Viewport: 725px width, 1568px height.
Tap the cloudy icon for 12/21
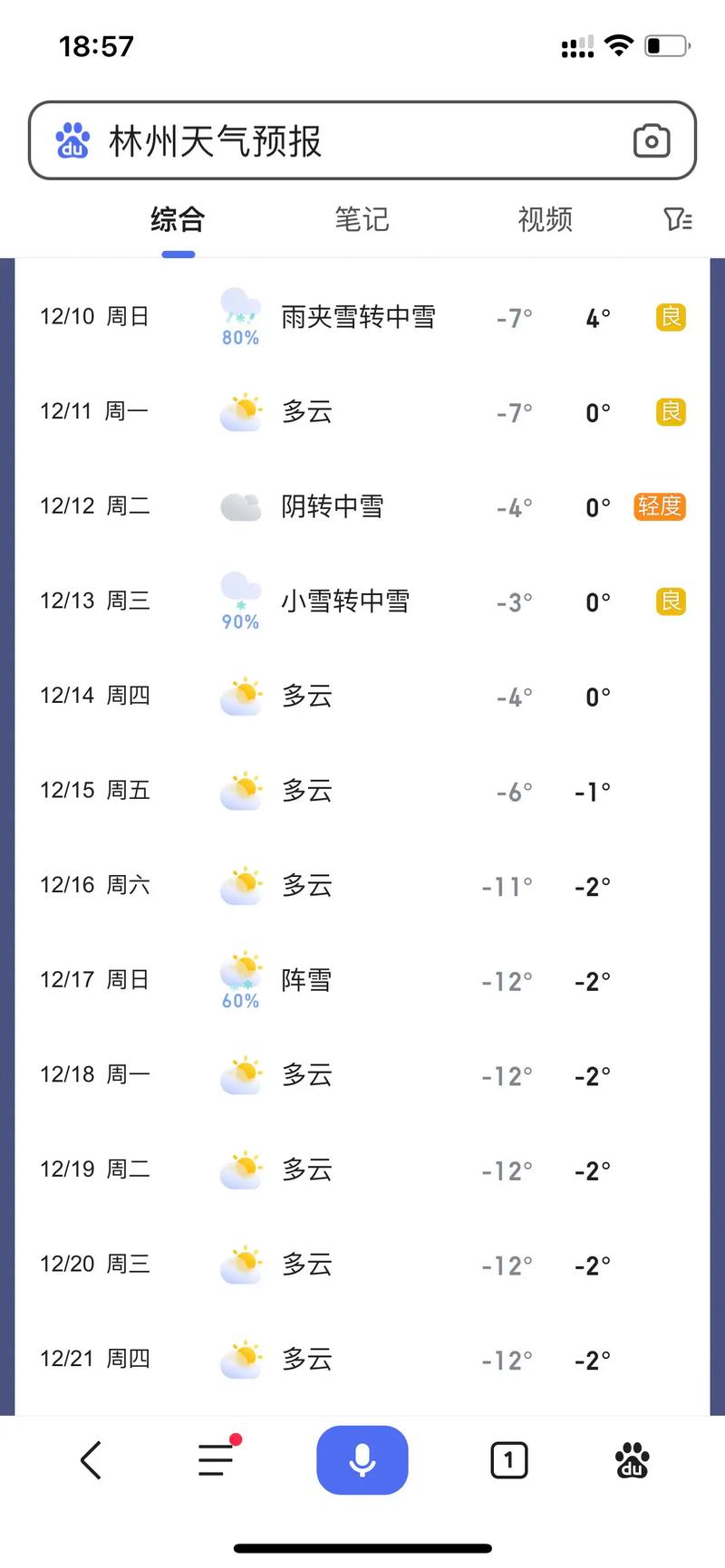pos(240,1357)
